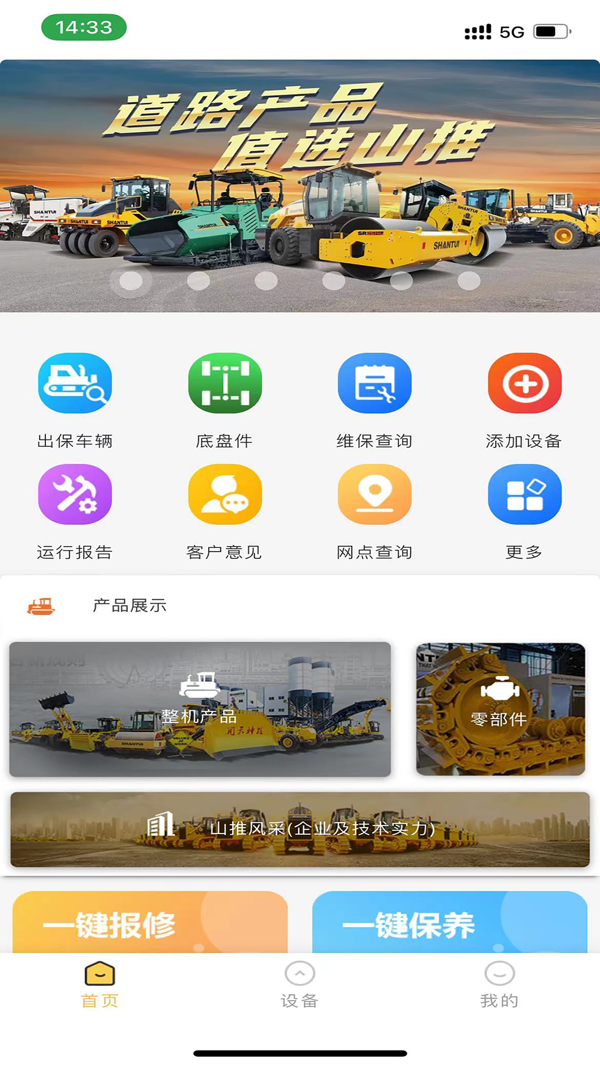600x1067 pixels.
Task: Go to the 我的 tab
Action: [x=499, y=984]
